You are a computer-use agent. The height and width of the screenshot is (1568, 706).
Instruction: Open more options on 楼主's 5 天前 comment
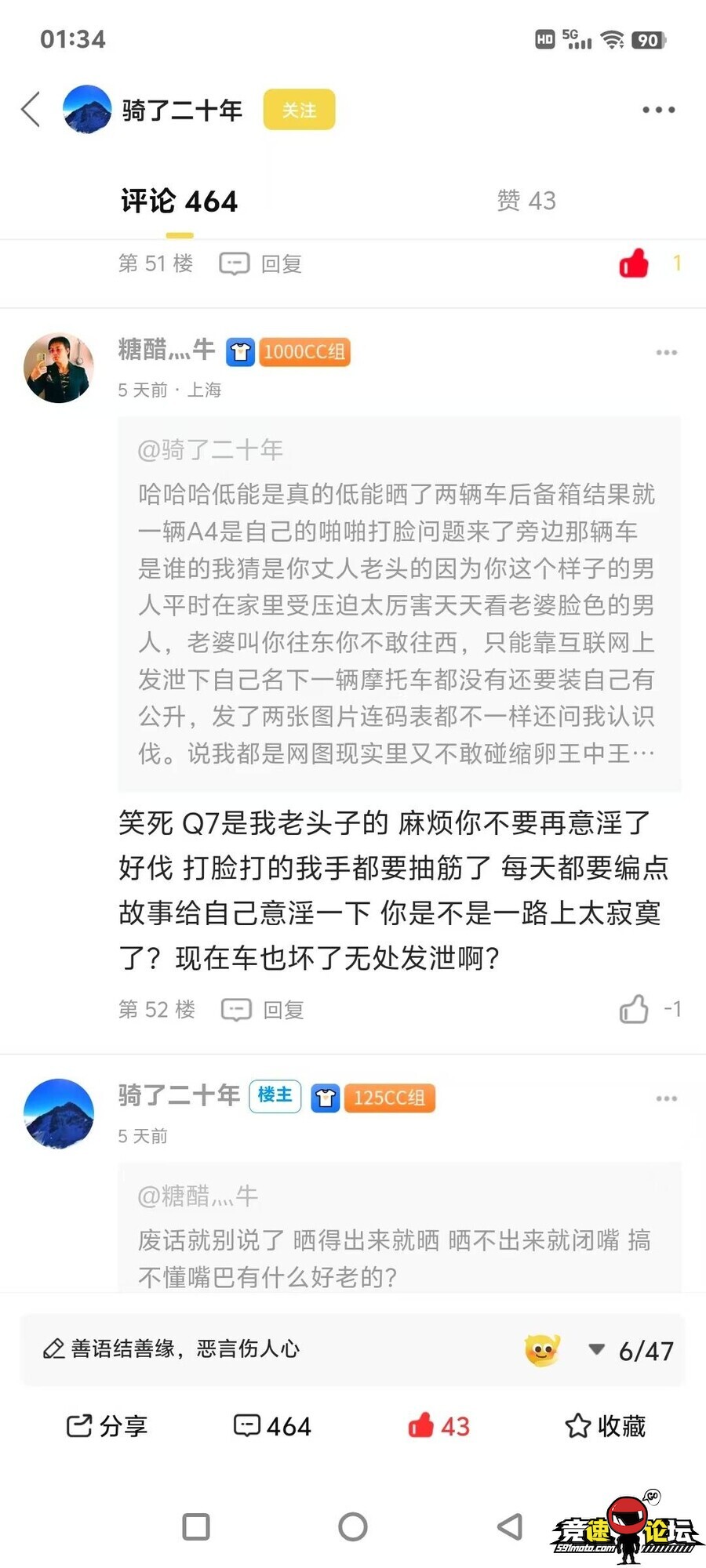pos(666,1098)
